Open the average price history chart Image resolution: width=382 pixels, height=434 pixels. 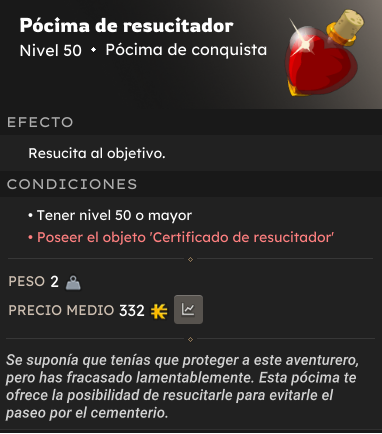click(x=188, y=309)
